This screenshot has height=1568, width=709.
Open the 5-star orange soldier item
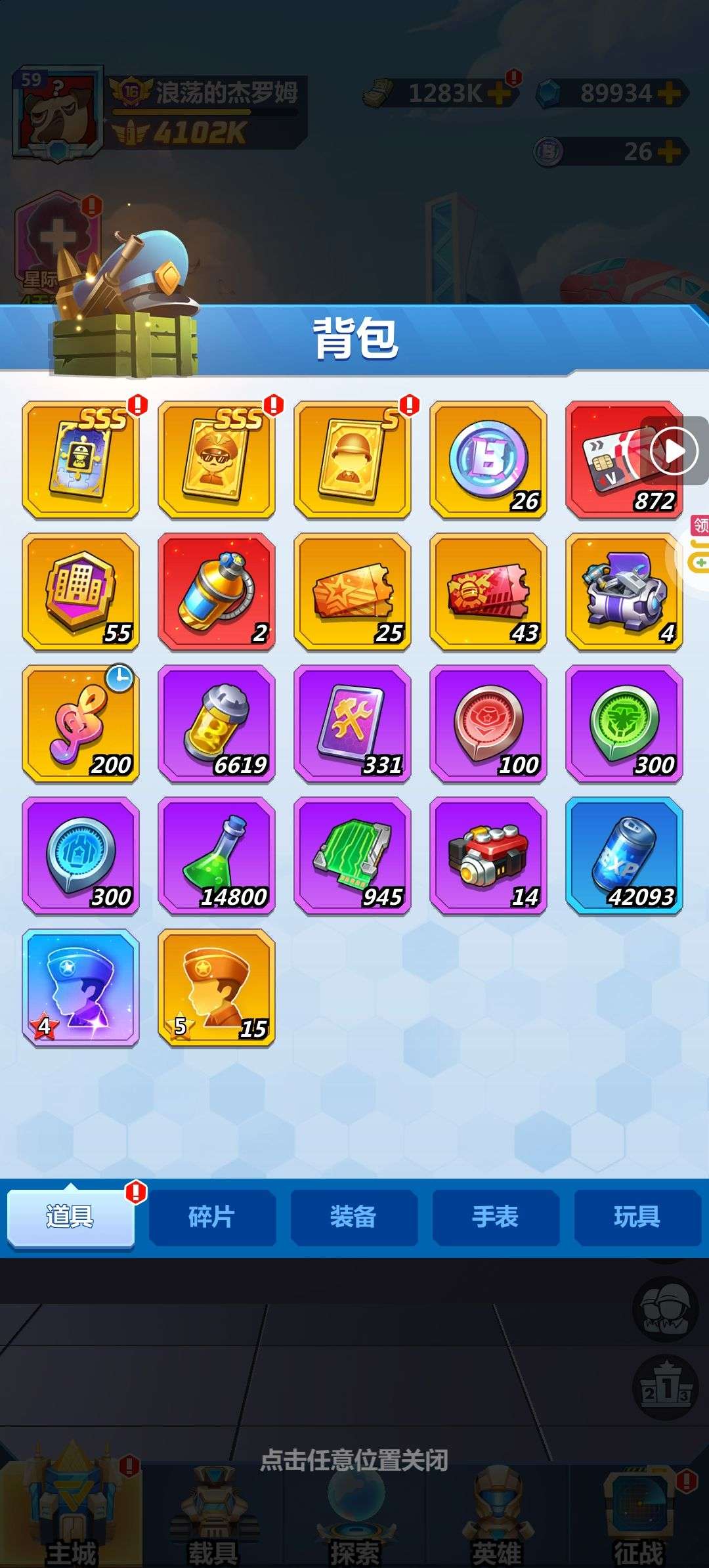tap(217, 988)
